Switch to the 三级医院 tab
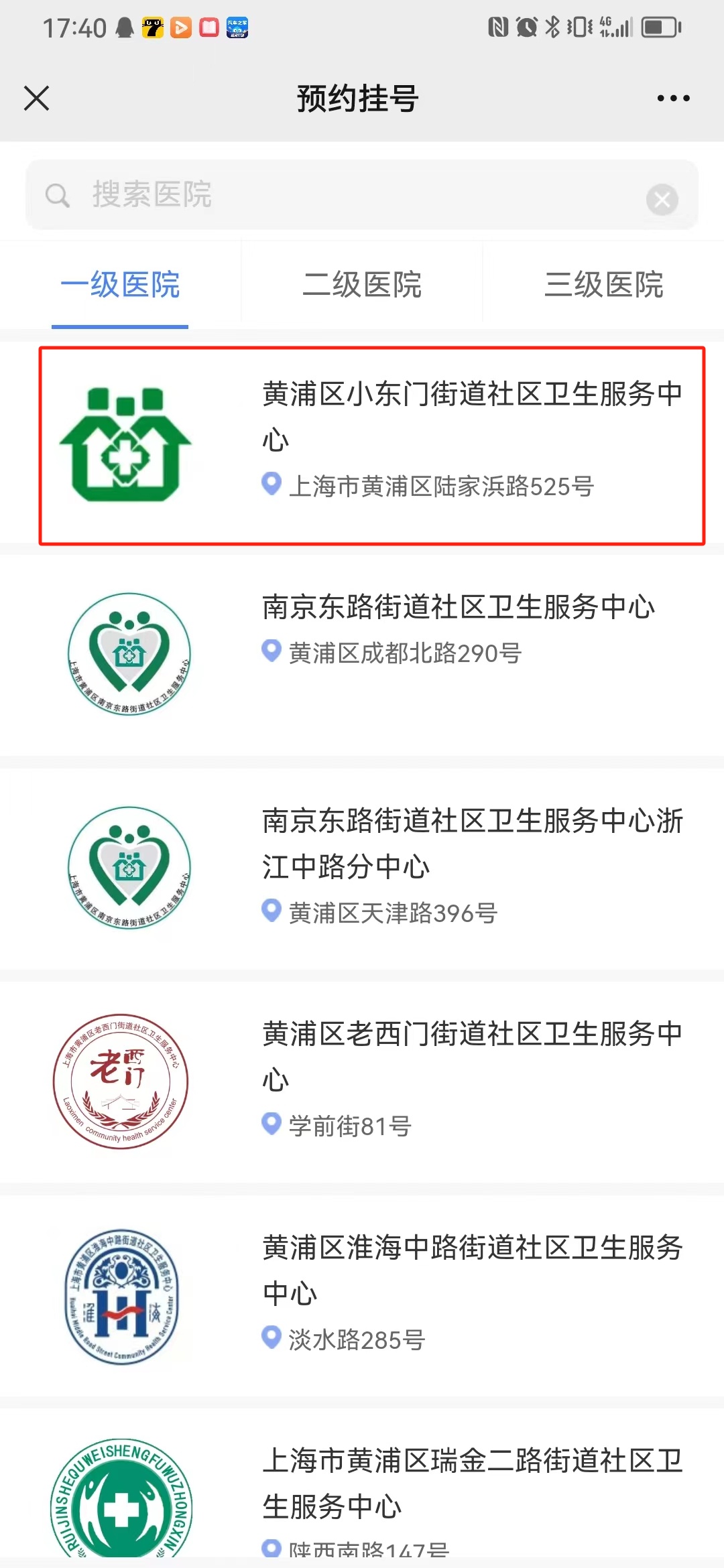The width and height of the screenshot is (724, 1568). coord(603,285)
